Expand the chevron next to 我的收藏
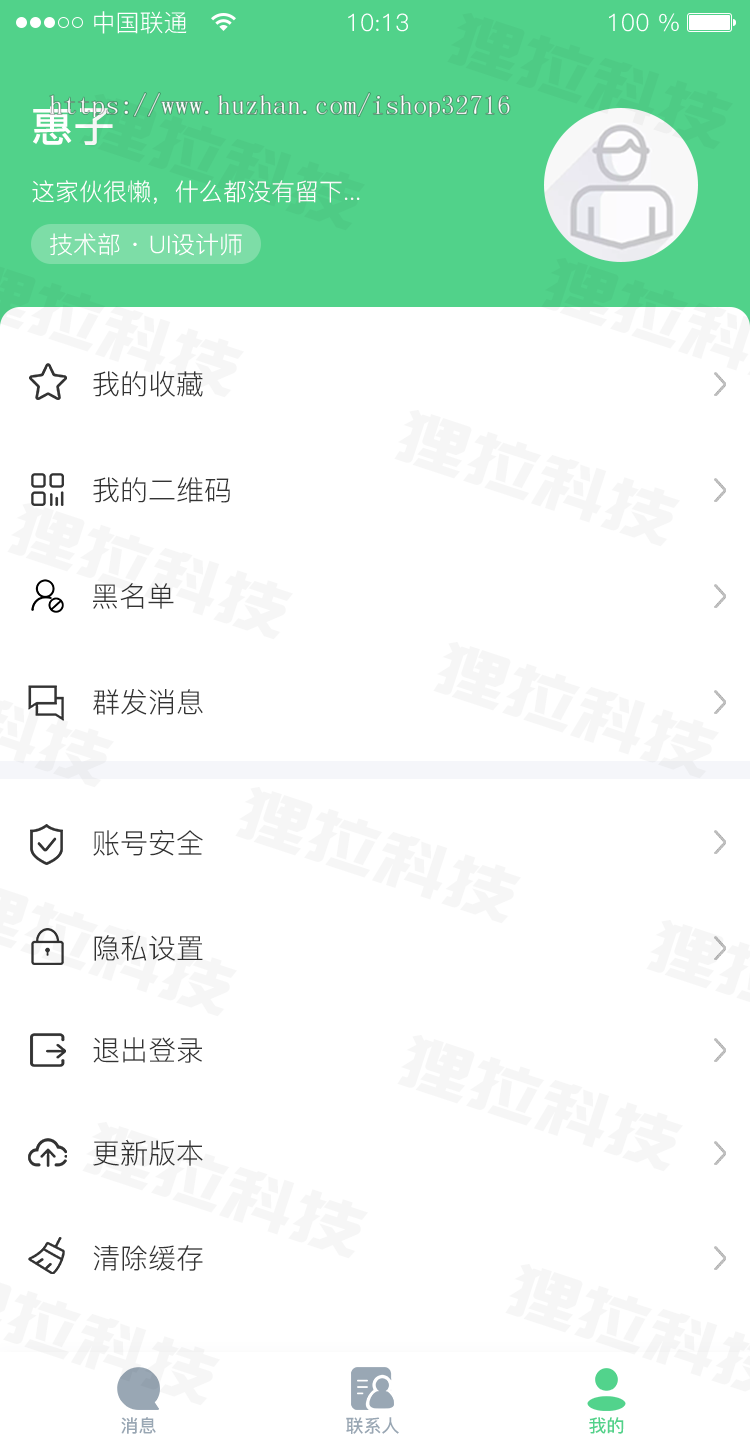Screen dimensions: 750x1450 tap(720, 383)
